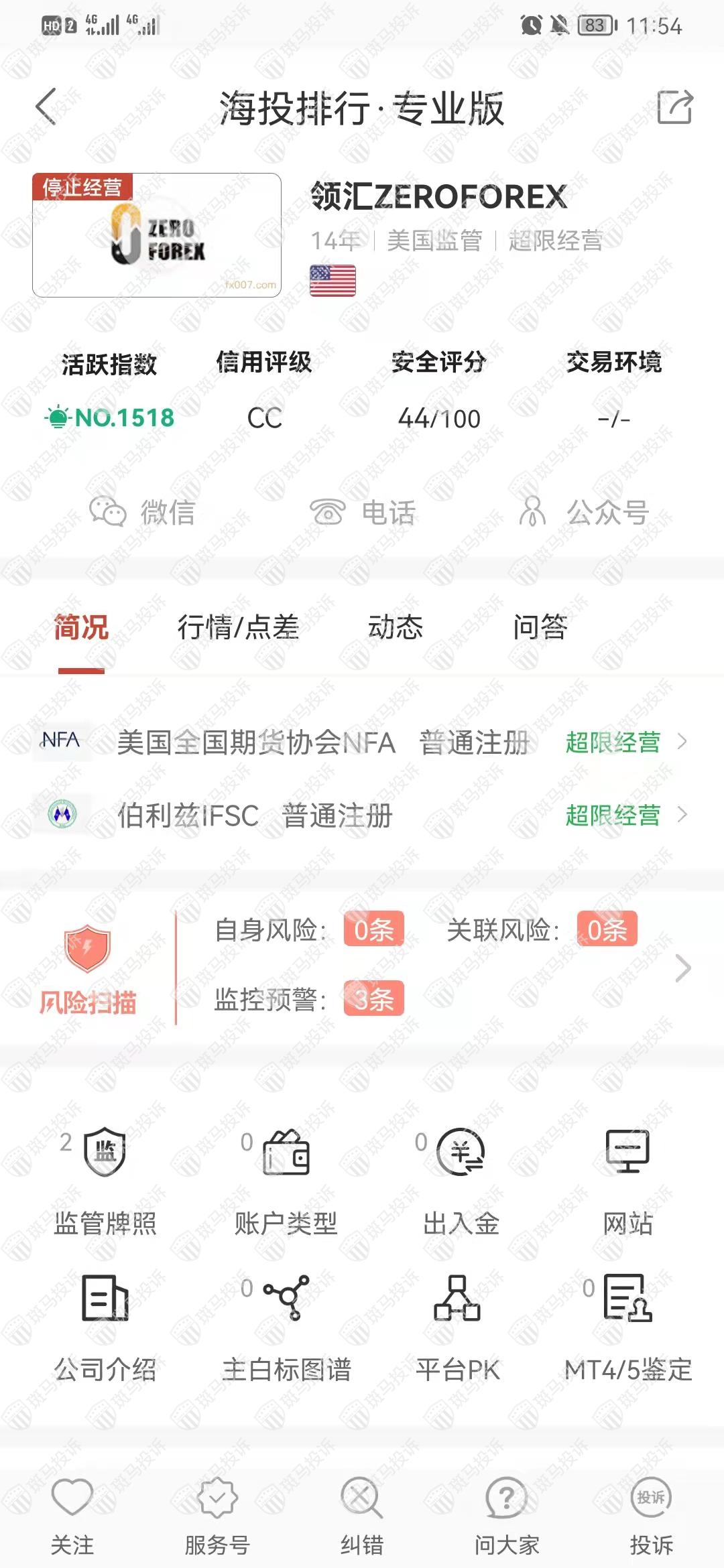Screen dimensions: 724x1568
Task: Open the 美国全国期货协会NFA license row
Action: [362, 742]
